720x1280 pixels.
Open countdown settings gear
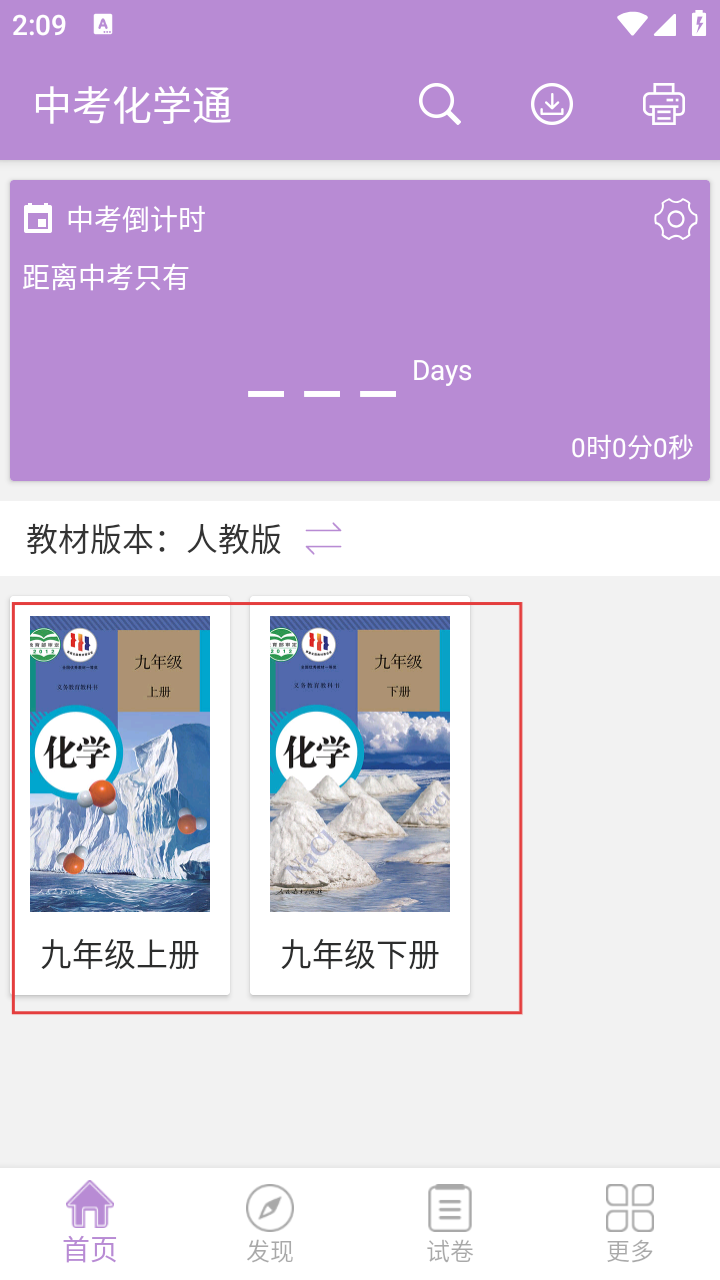[x=675, y=219]
